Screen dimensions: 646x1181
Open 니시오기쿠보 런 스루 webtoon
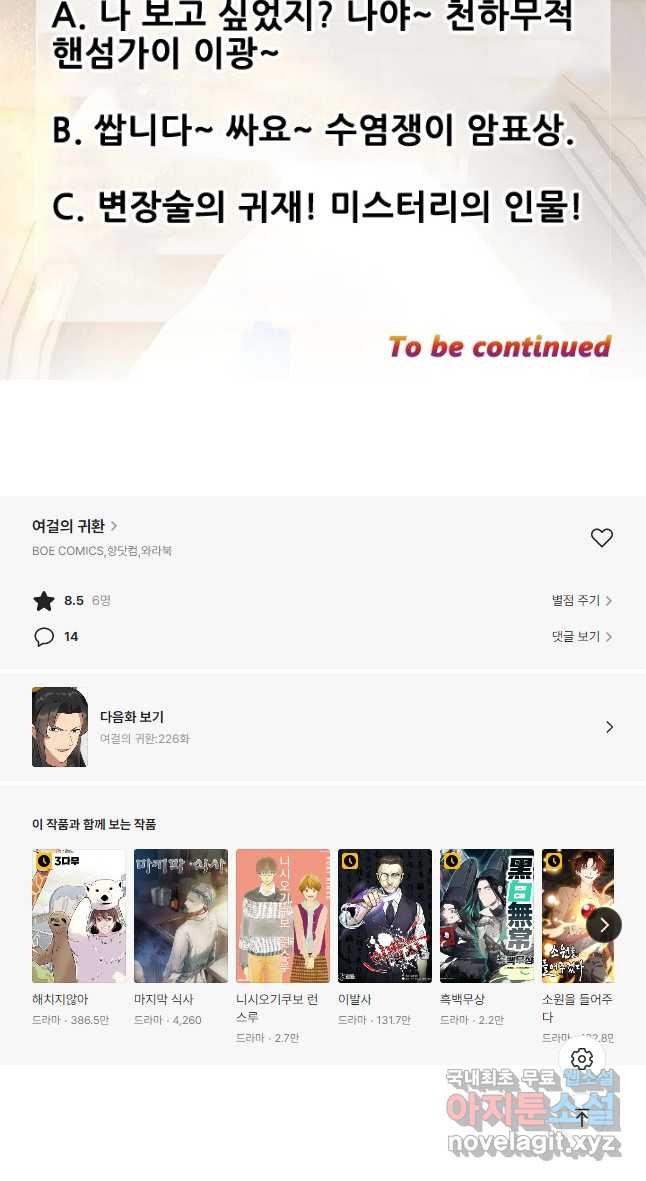(x=283, y=916)
